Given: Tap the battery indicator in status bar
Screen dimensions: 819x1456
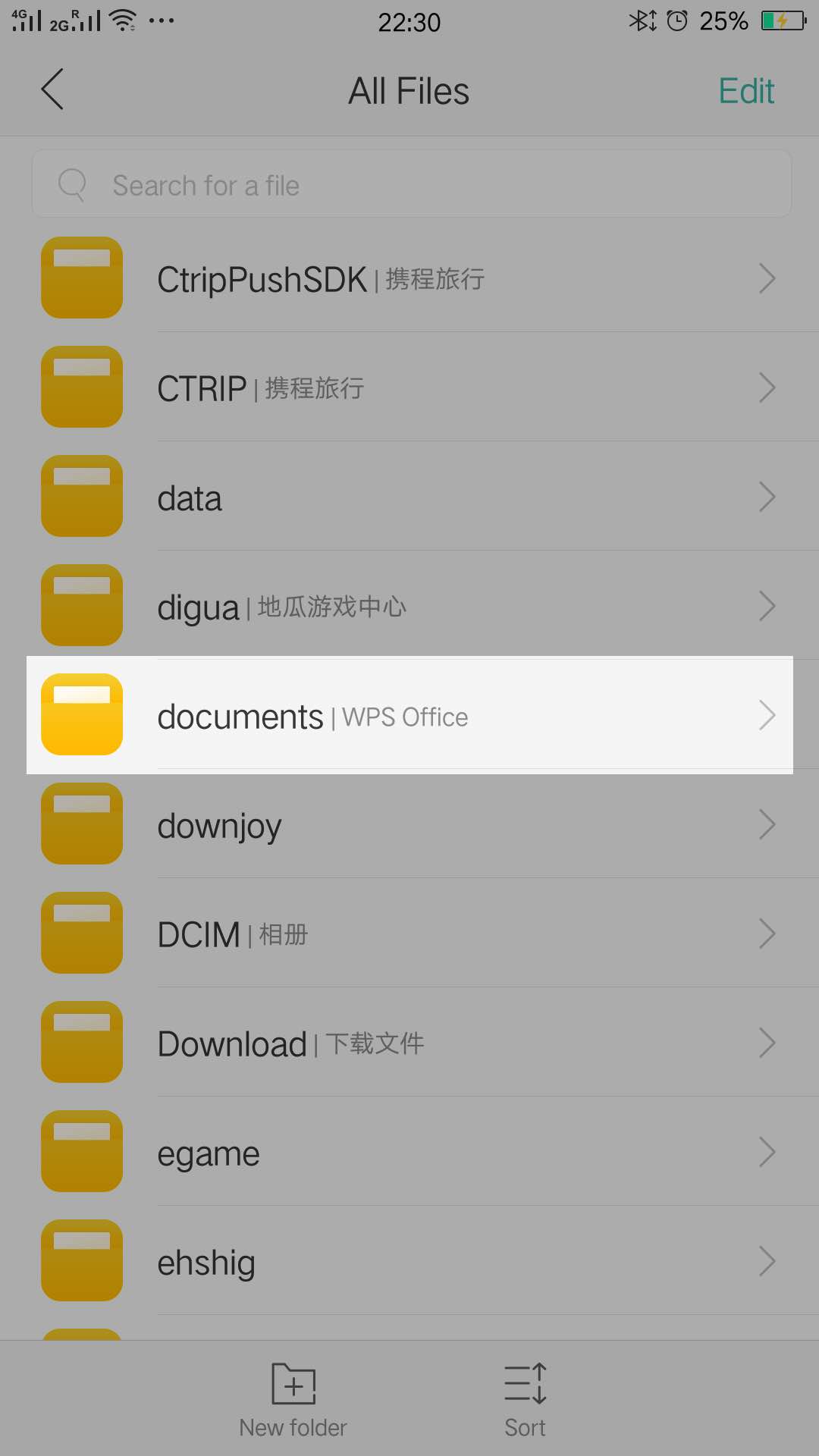Looking at the screenshot, I should tap(783, 20).
